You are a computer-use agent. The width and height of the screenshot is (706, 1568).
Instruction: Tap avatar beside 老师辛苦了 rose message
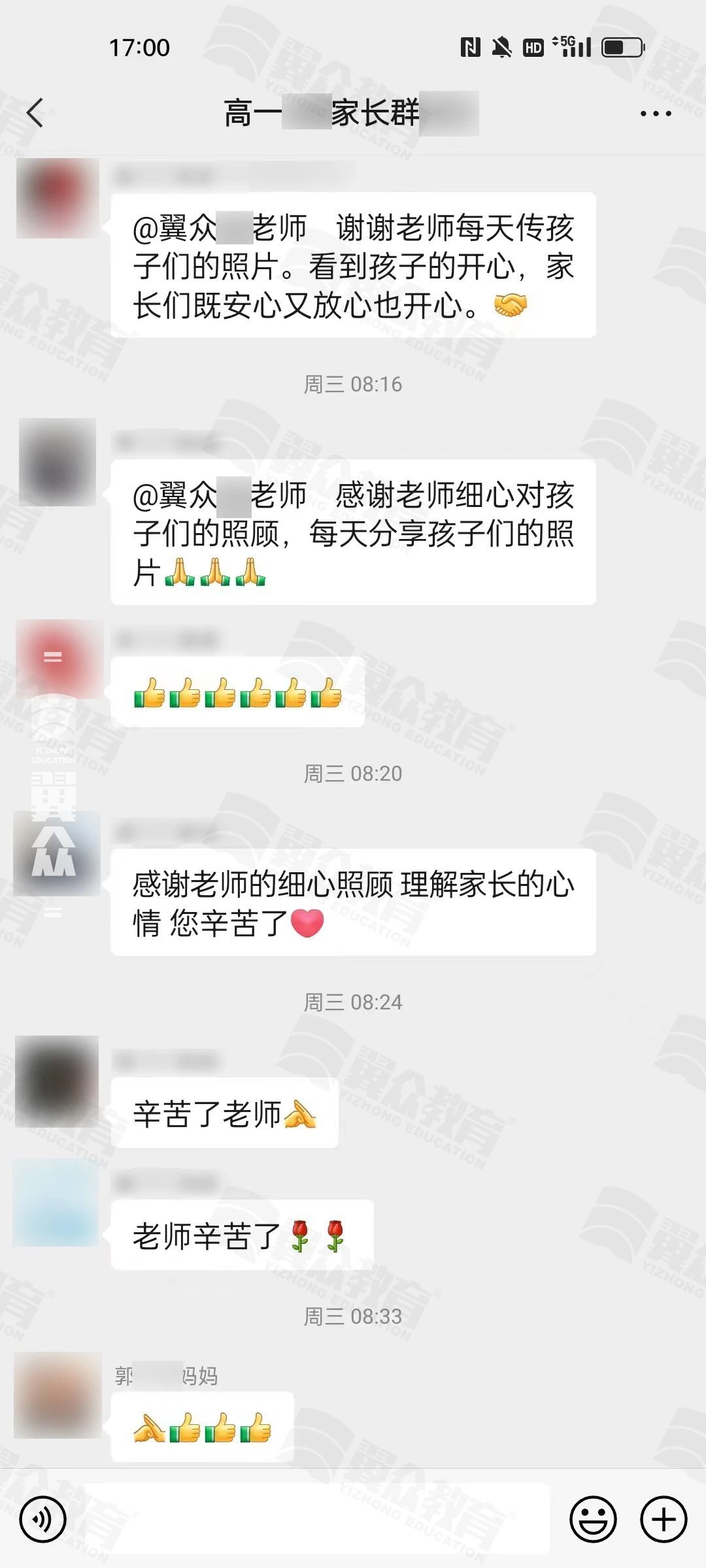56,1202
